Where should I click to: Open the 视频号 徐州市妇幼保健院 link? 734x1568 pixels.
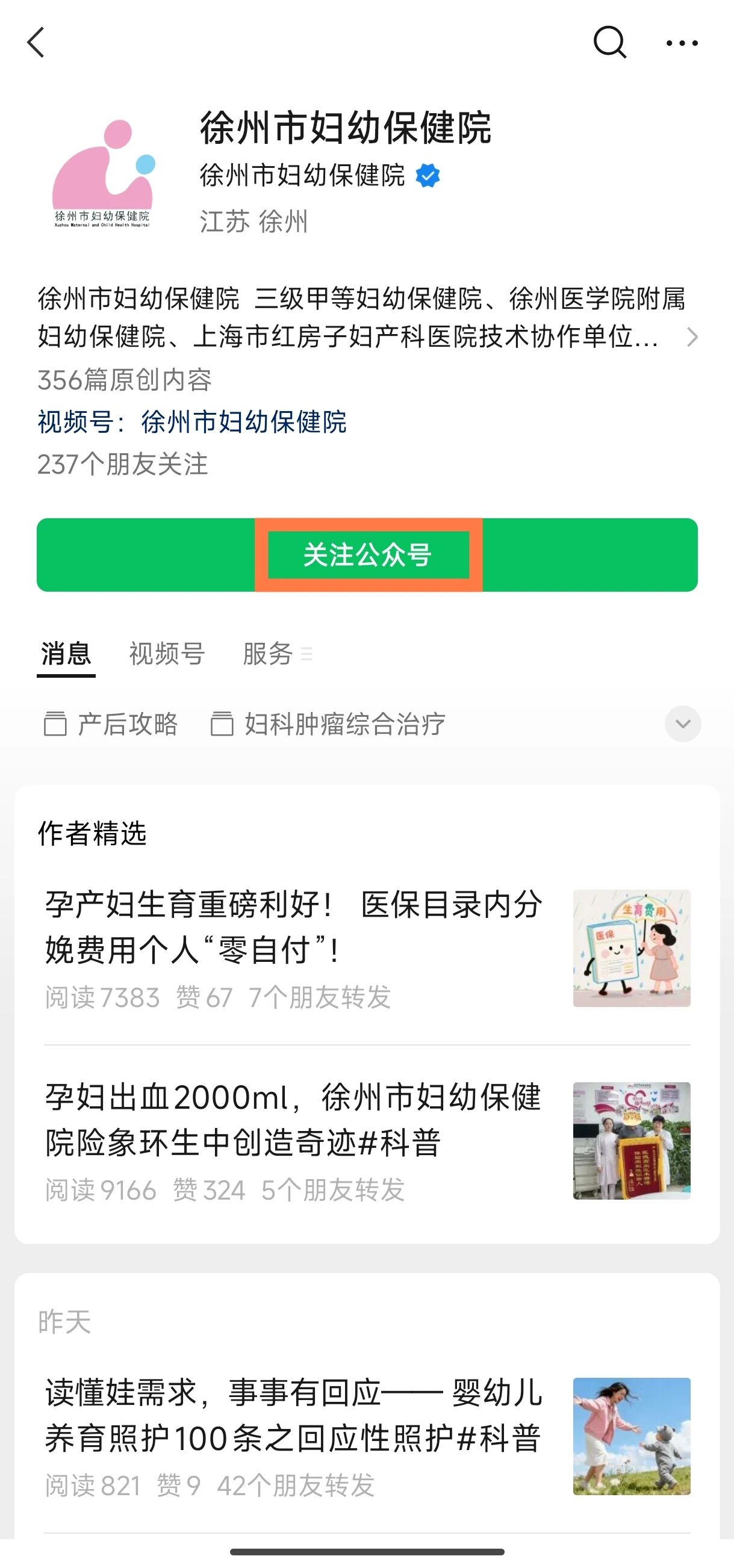point(244,422)
